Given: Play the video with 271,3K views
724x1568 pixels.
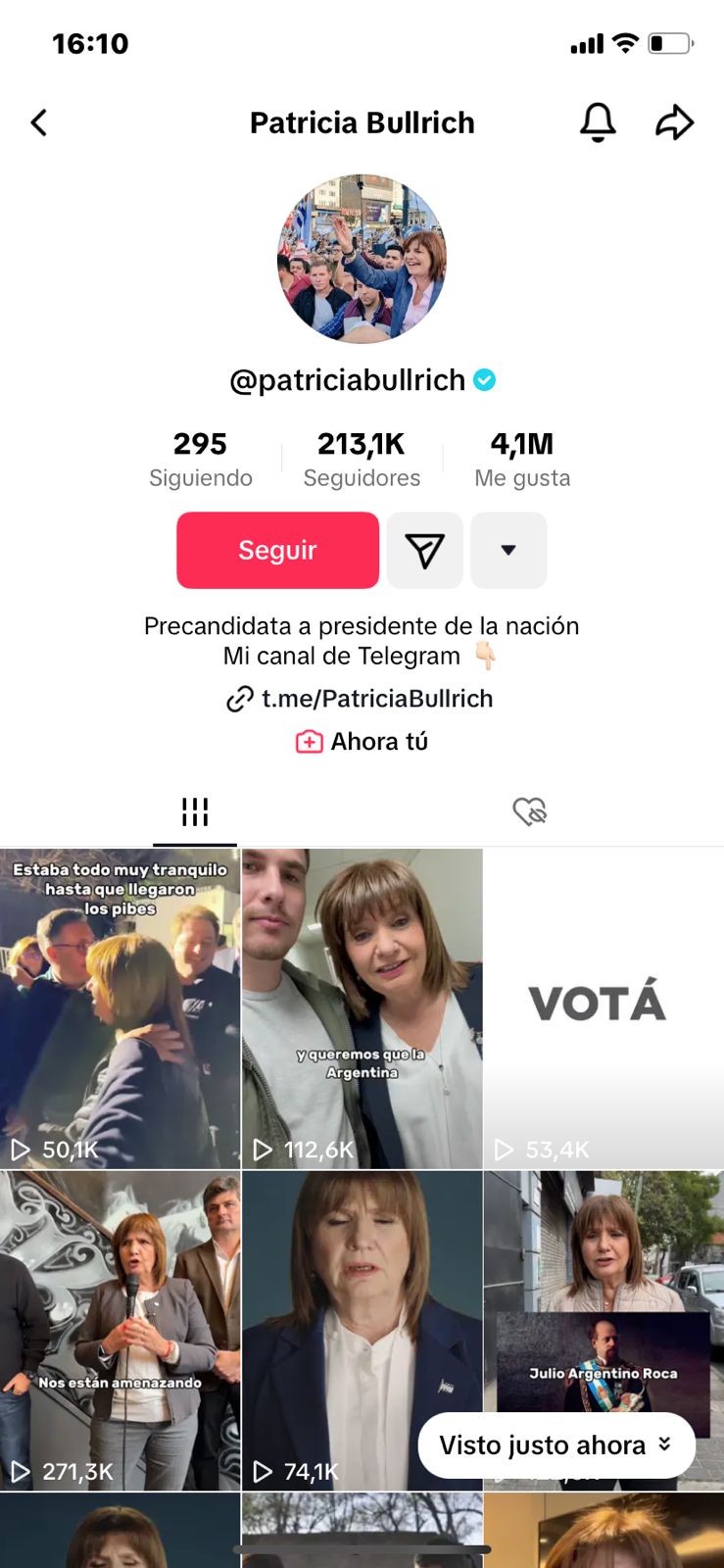Looking at the screenshot, I should 120,1331.
